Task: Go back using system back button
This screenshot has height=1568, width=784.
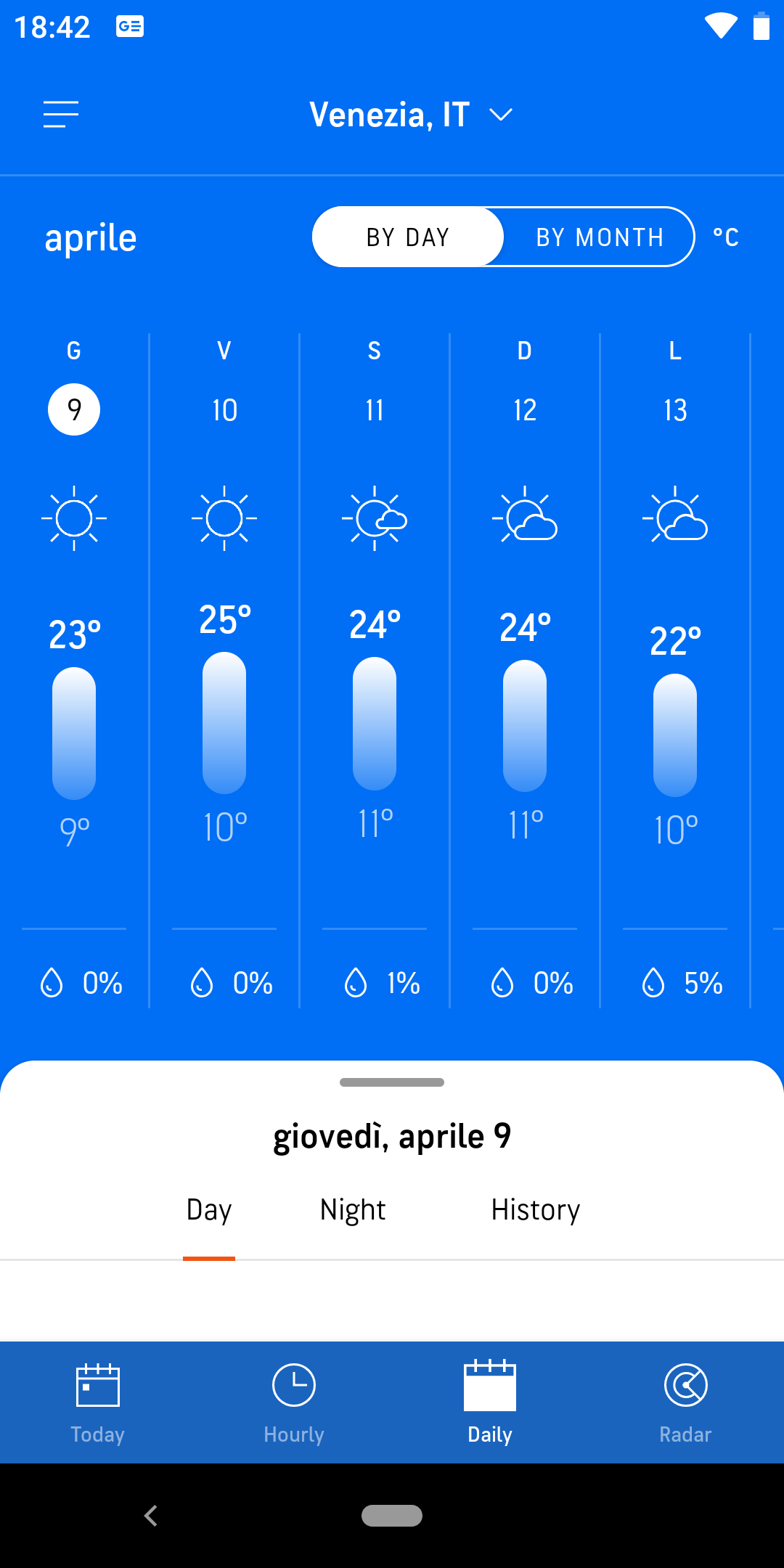Action: [x=151, y=1516]
